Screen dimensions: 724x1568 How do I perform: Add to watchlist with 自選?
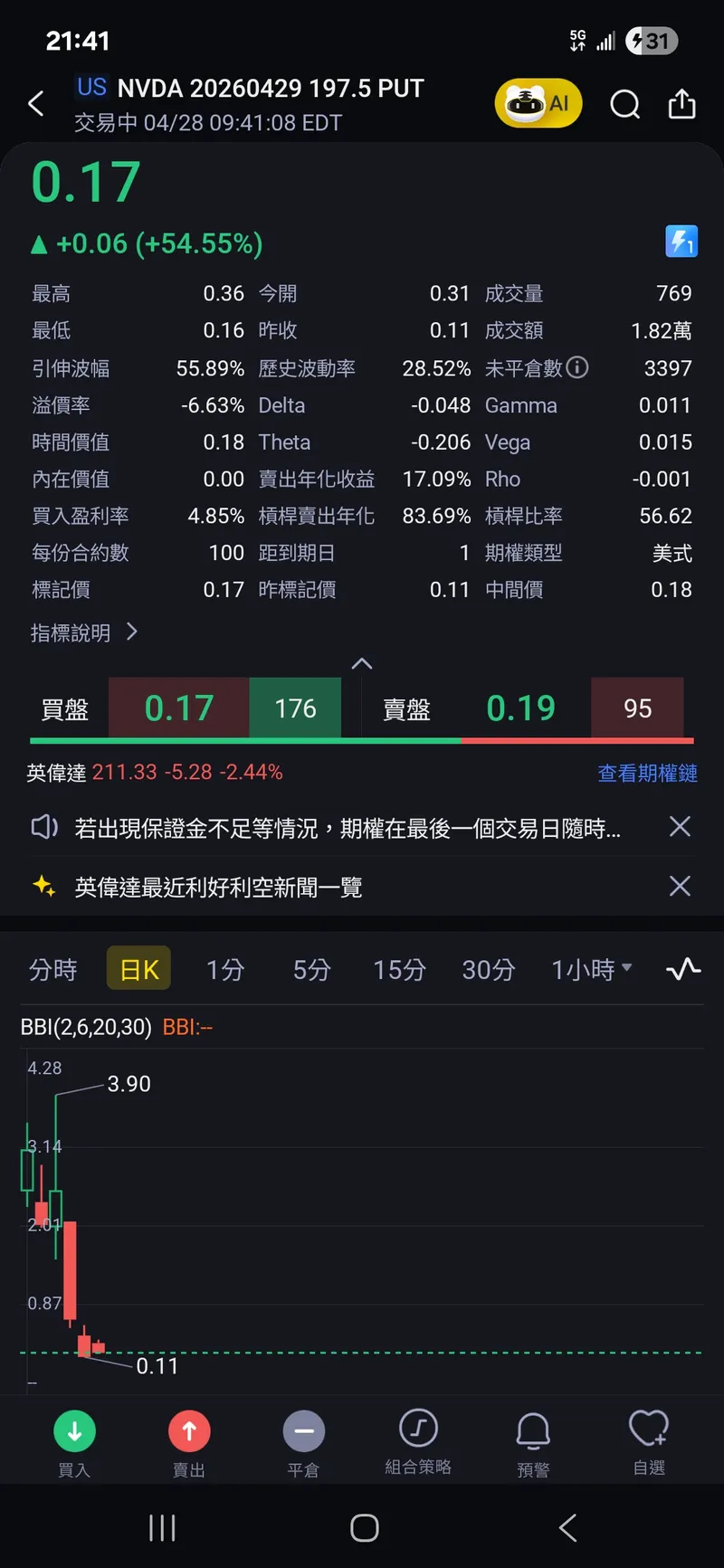click(649, 1442)
